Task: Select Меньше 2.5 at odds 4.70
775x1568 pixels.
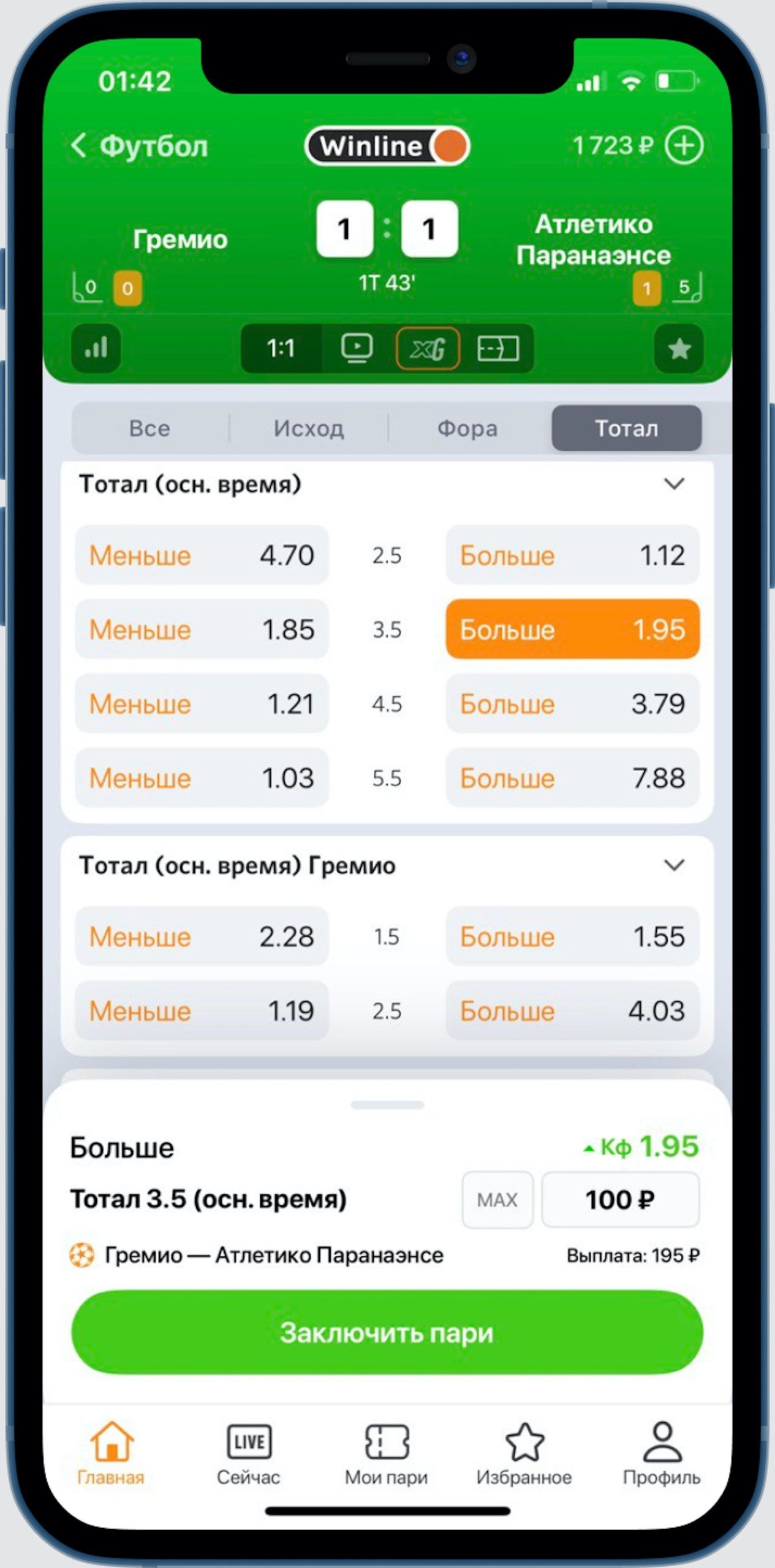Action: click(x=202, y=555)
